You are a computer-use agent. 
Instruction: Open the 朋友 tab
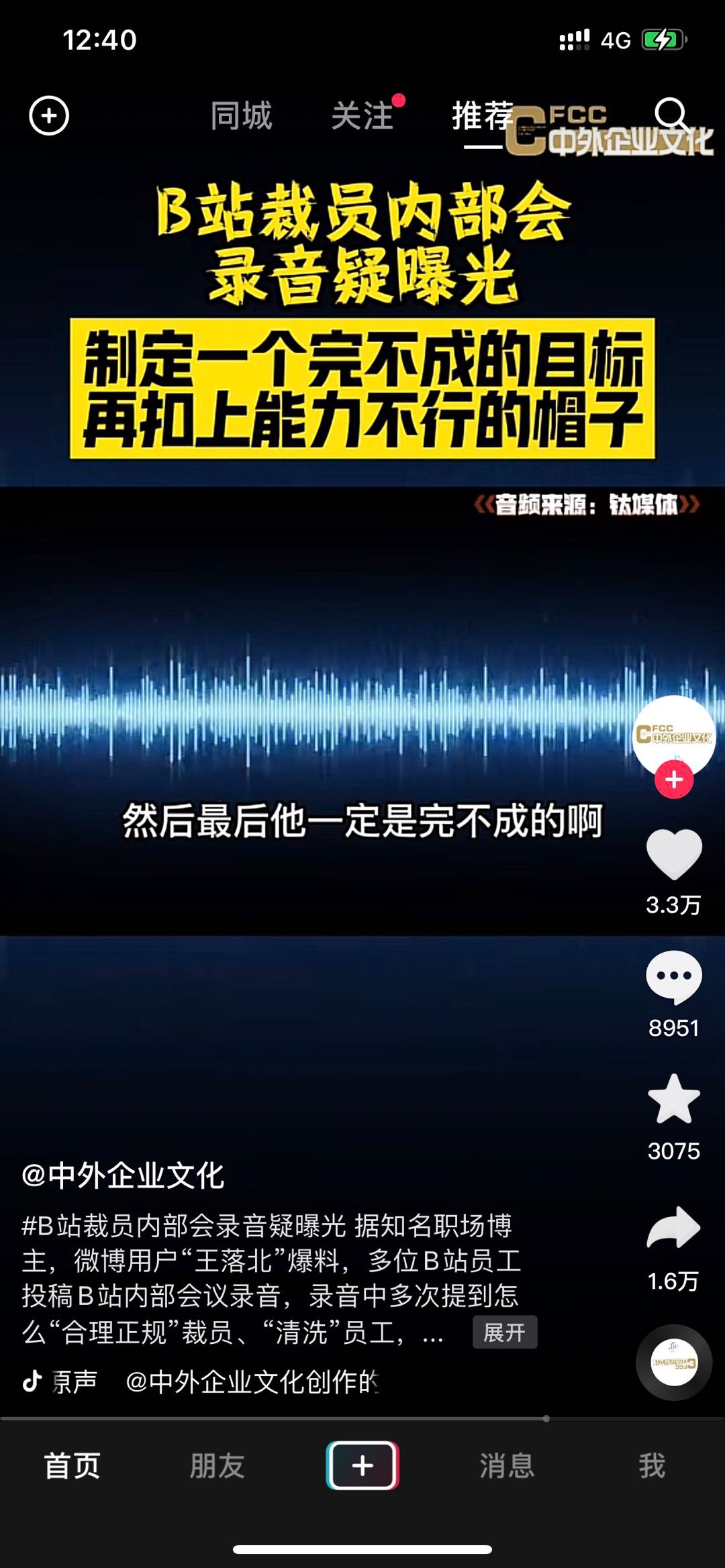coord(217,1465)
